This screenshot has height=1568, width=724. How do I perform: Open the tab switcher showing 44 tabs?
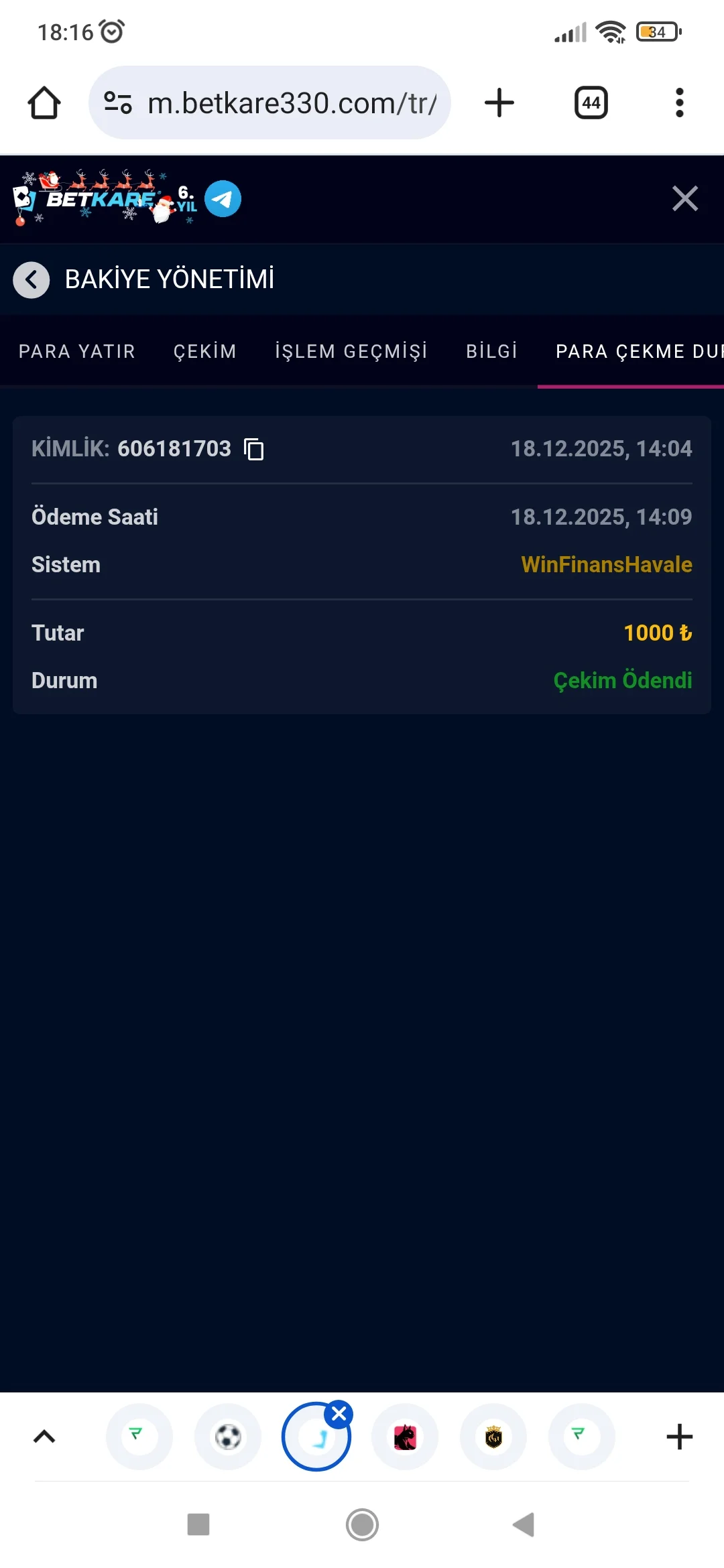click(591, 103)
